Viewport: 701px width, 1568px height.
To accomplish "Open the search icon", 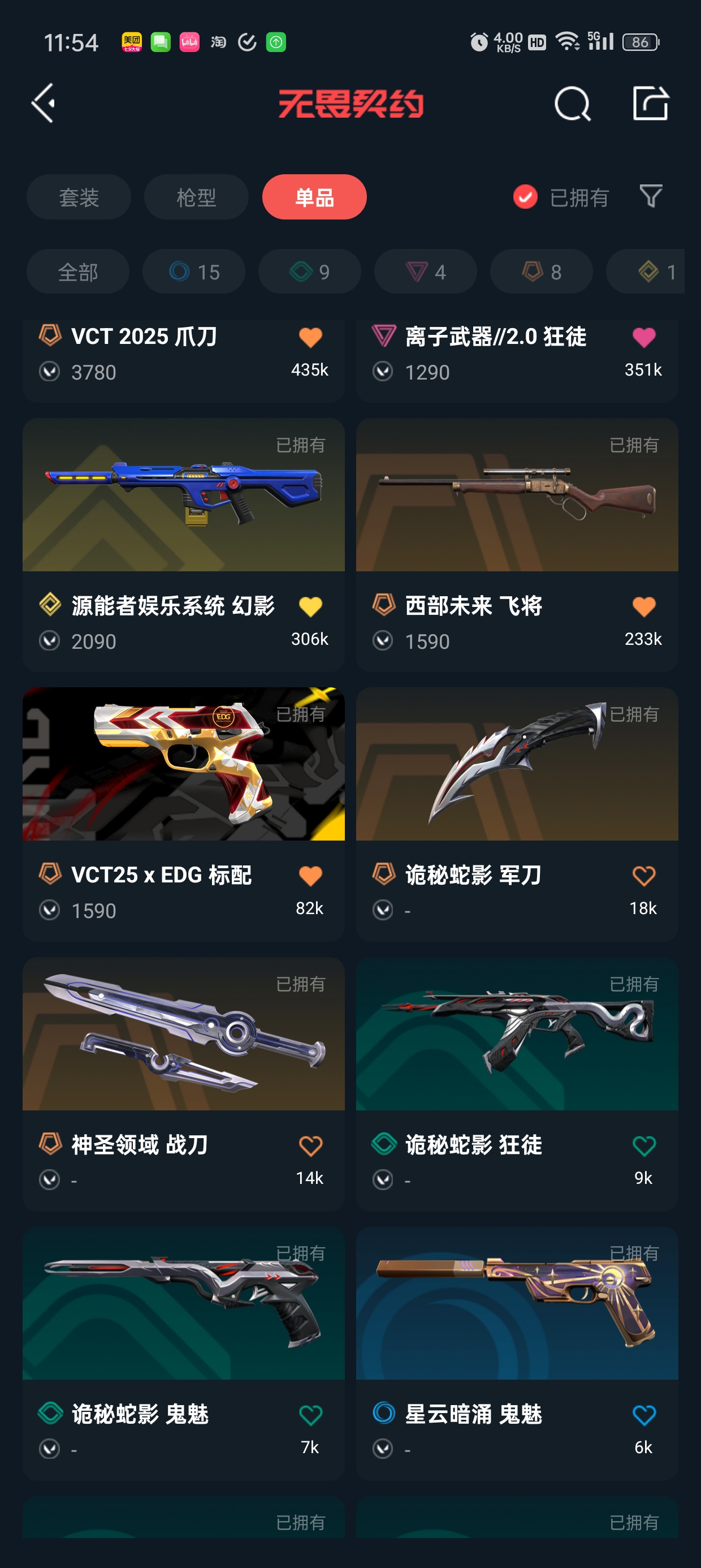I will pos(572,104).
